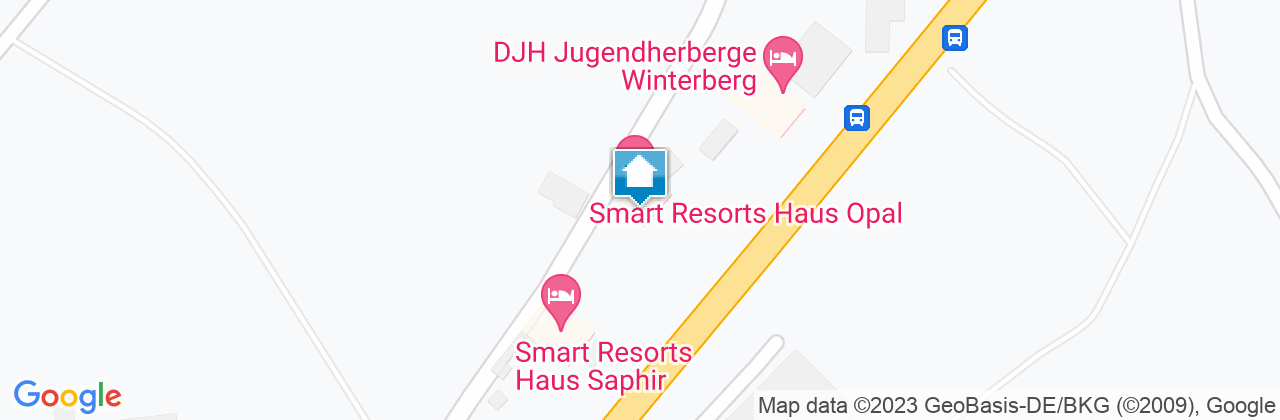
Task: Select the Smart Resorts Haus Saphir pin
Action: coord(561,296)
